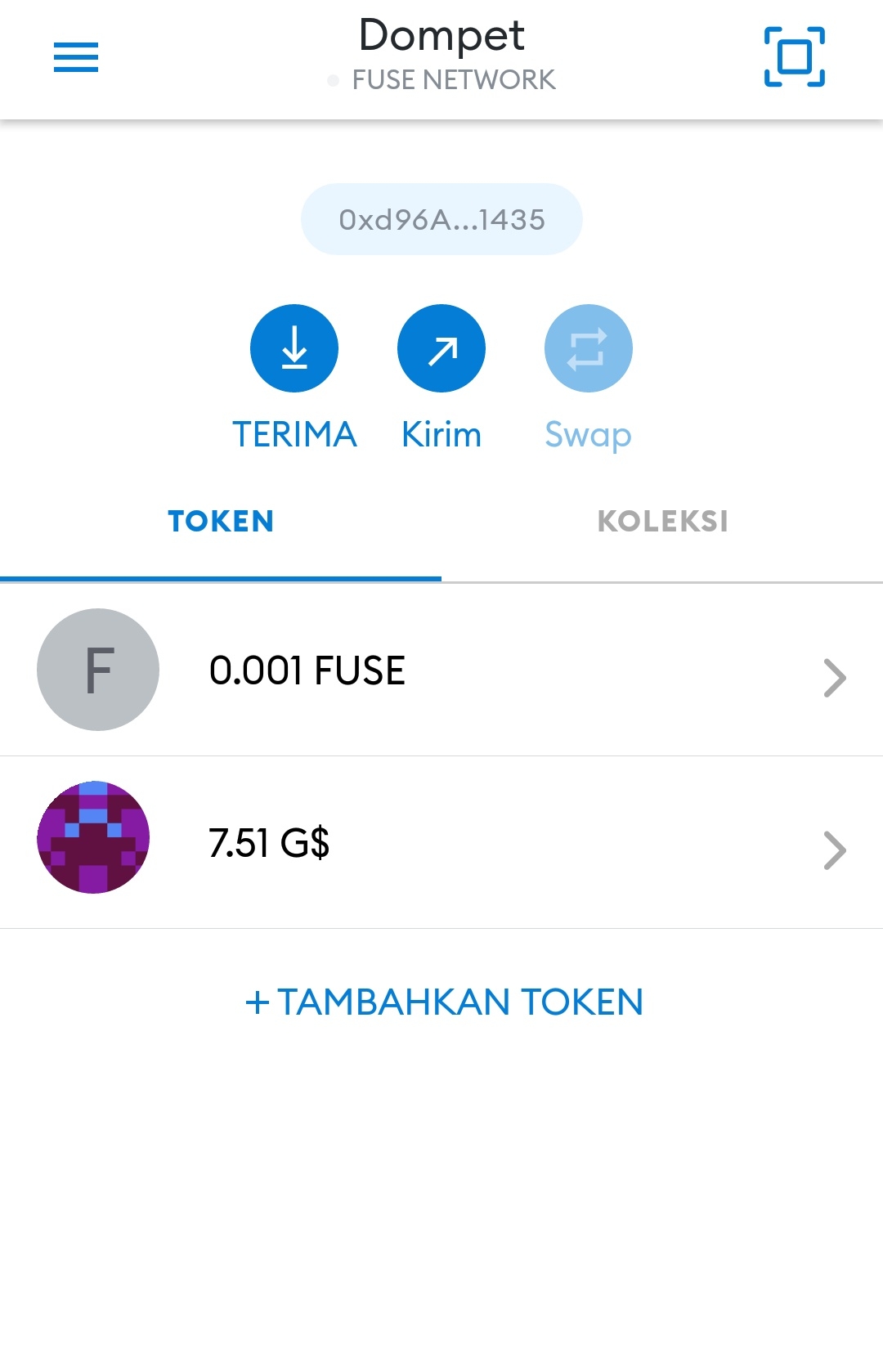Select the TOKEN tab
Screen dimensions: 883x1372
pyautogui.click(x=221, y=522)
